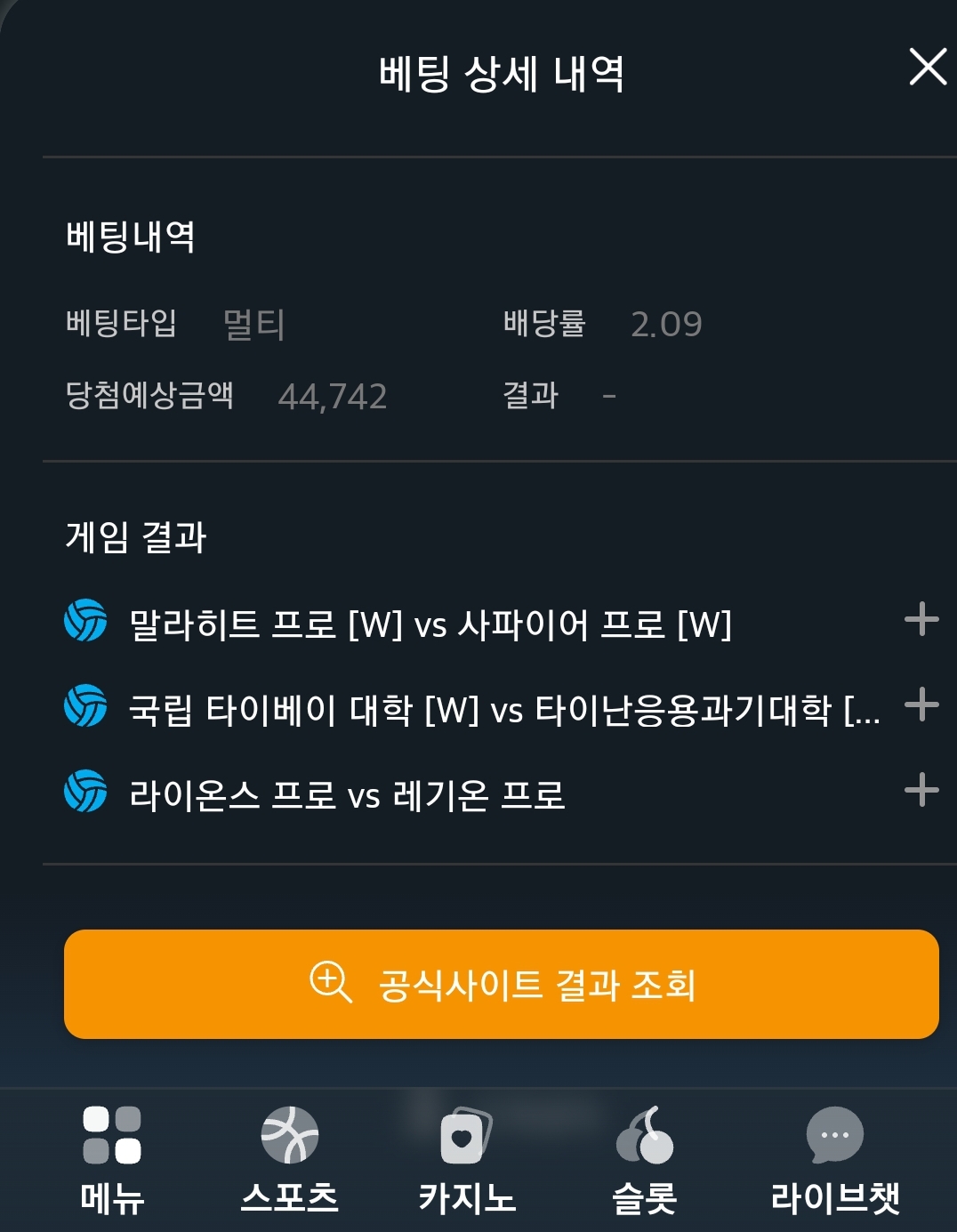The image size is (957, 1232).
Task: Close the 베팅 상세 내역 dialog
Action: [929, 66]
